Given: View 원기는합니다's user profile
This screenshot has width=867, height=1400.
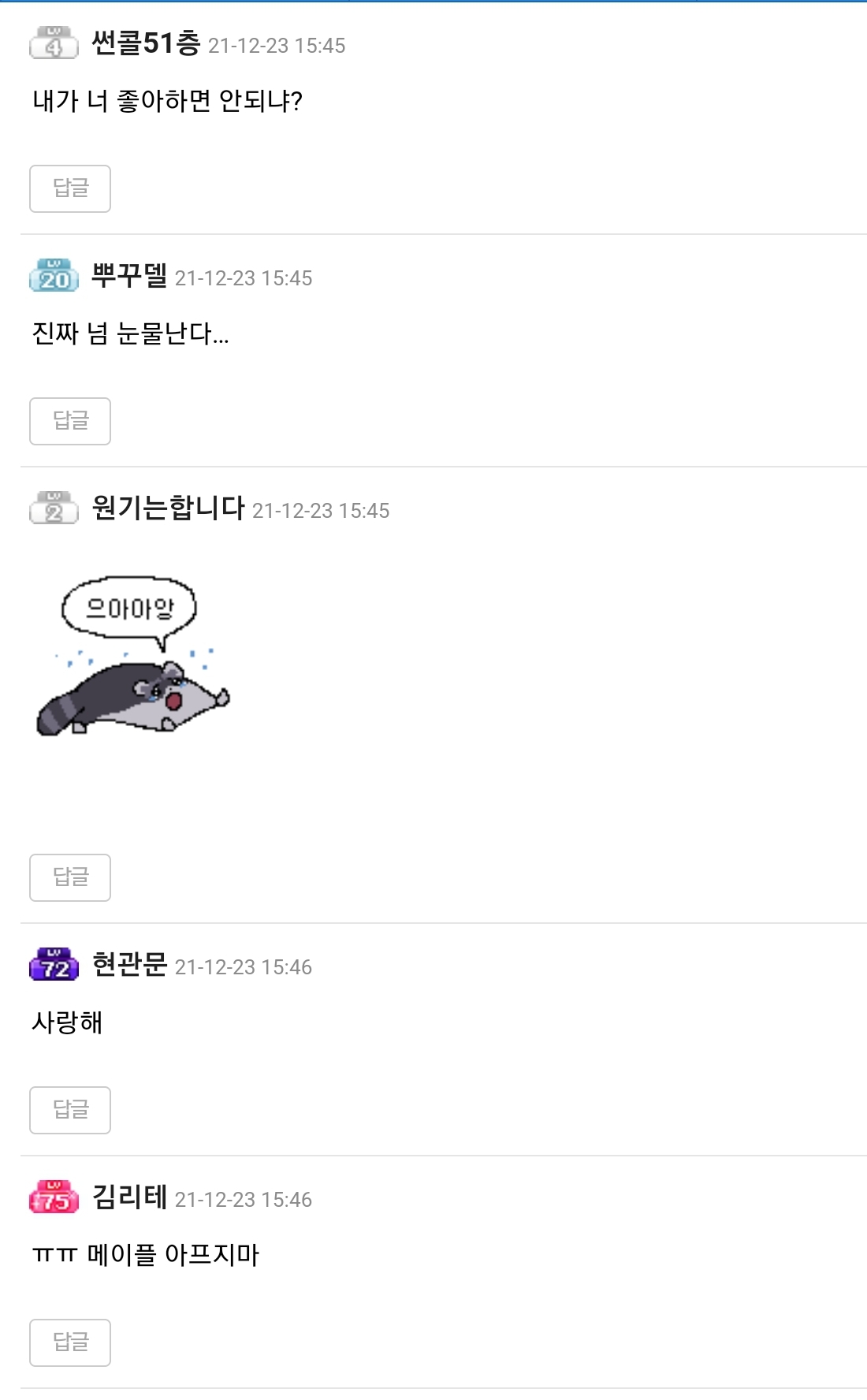Looking at the screenshot, I should click(x=168, y=508).
